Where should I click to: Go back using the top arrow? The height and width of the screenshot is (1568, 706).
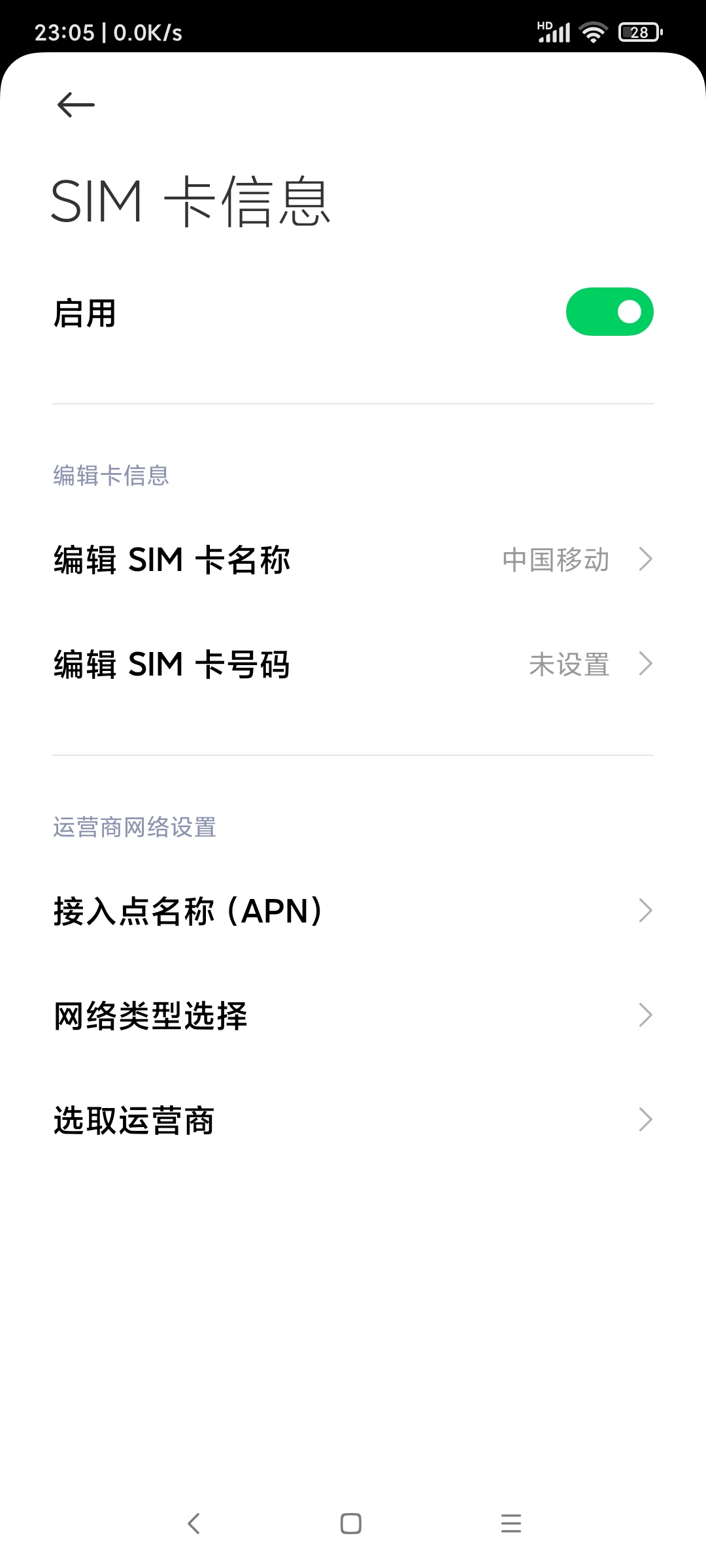click(x=76, y=105)
